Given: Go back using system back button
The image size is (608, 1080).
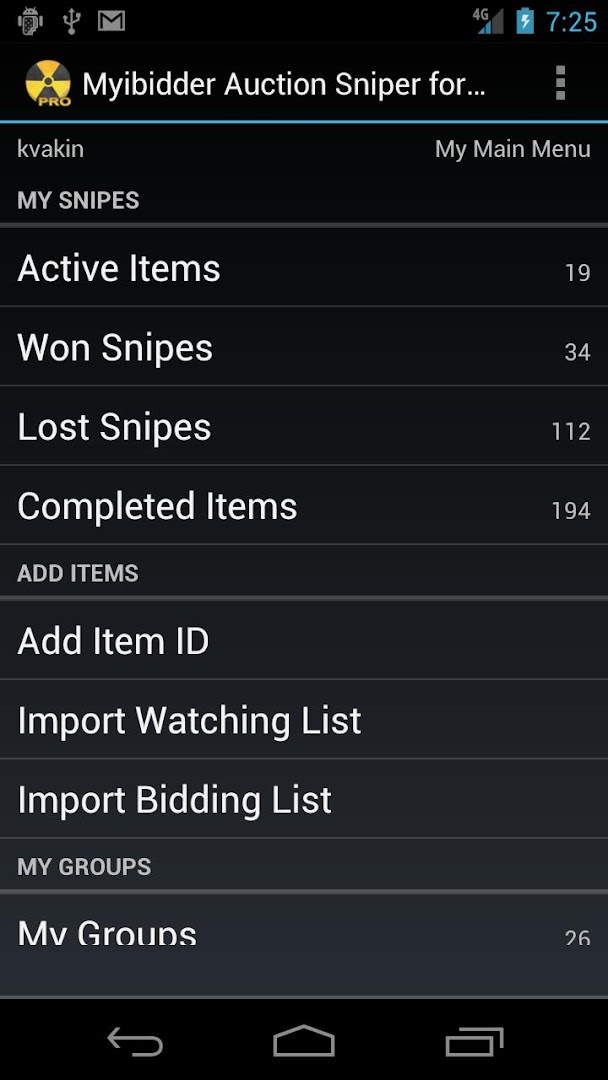Looking at the screenshot, I should coord(135,1042).
